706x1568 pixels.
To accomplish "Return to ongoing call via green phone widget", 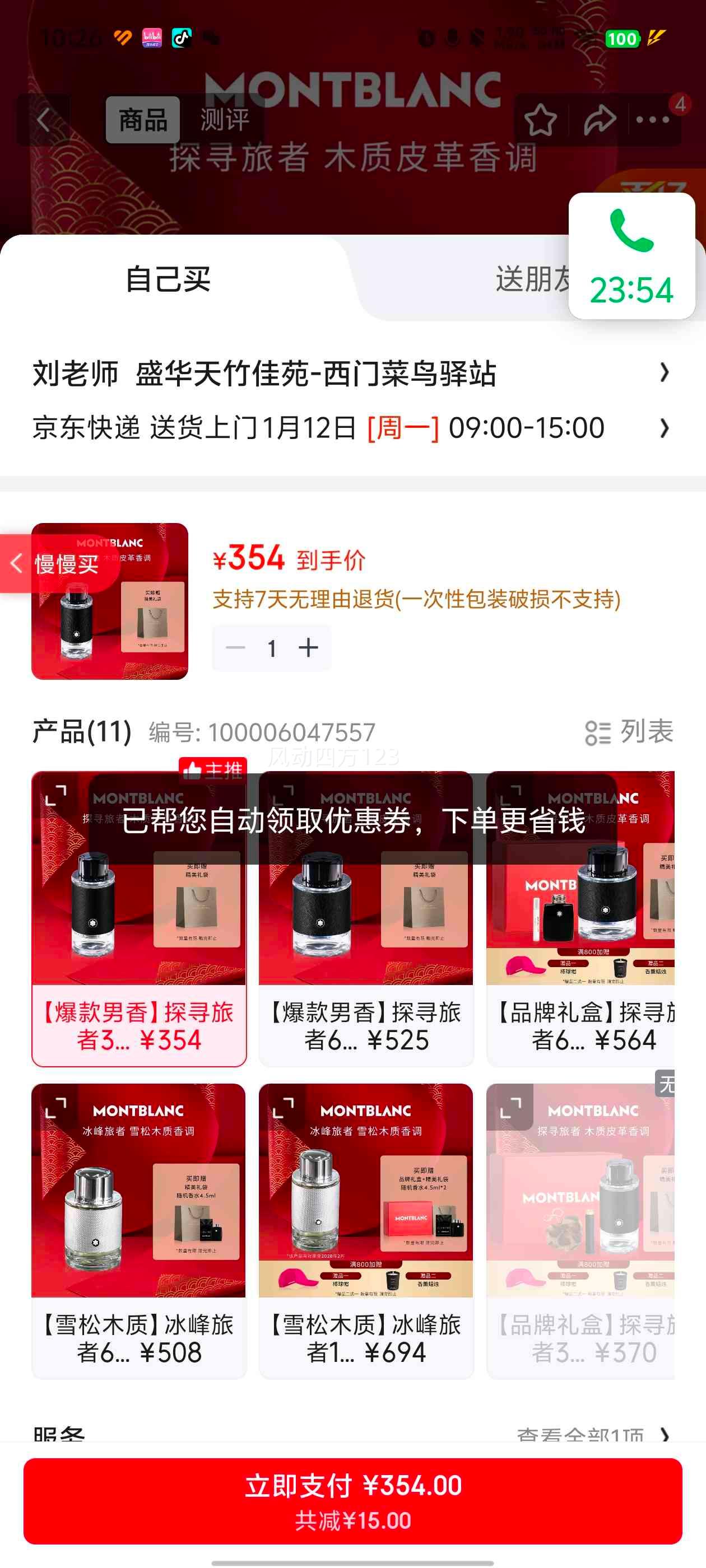I will pos(631,254).
